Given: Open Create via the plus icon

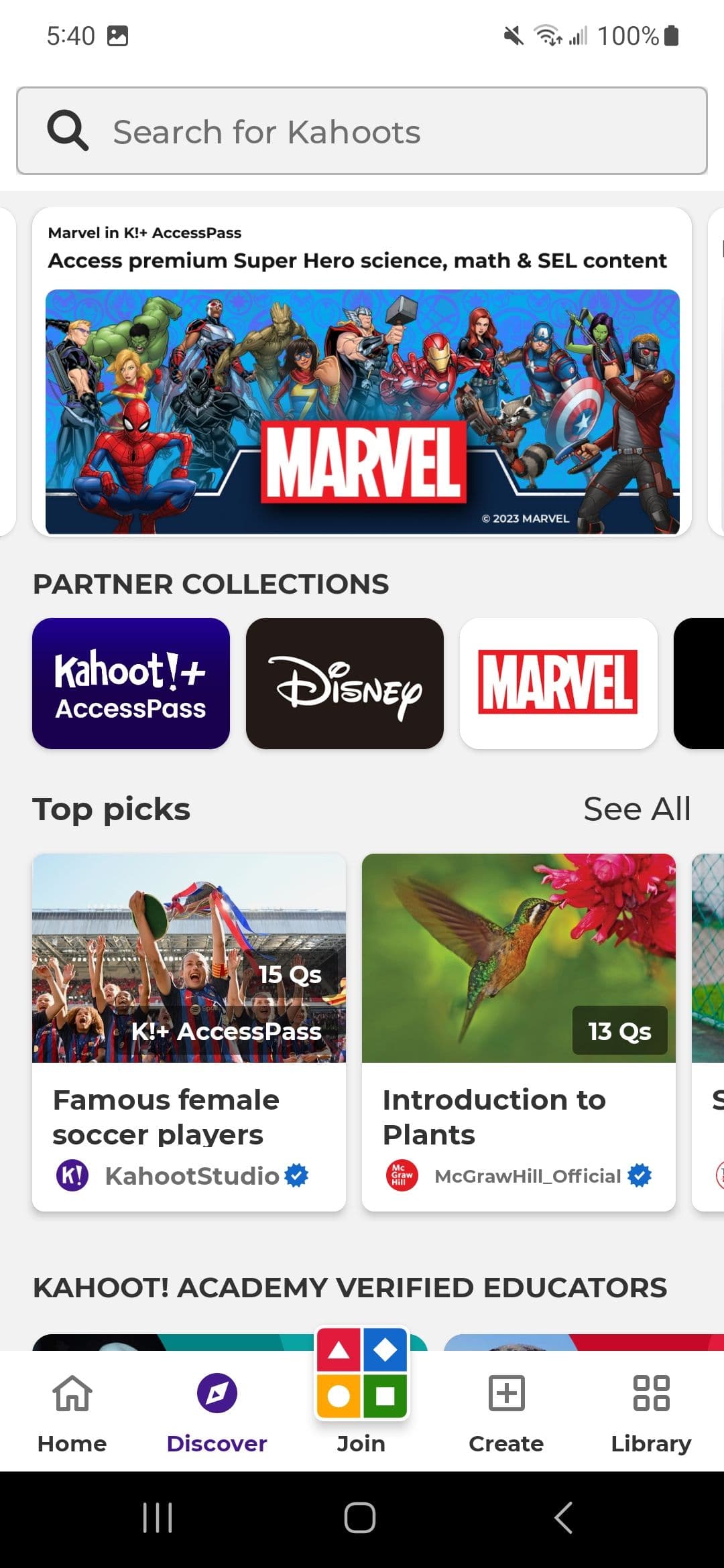Looking at the screenshot, I should (x=506, y=1394).
